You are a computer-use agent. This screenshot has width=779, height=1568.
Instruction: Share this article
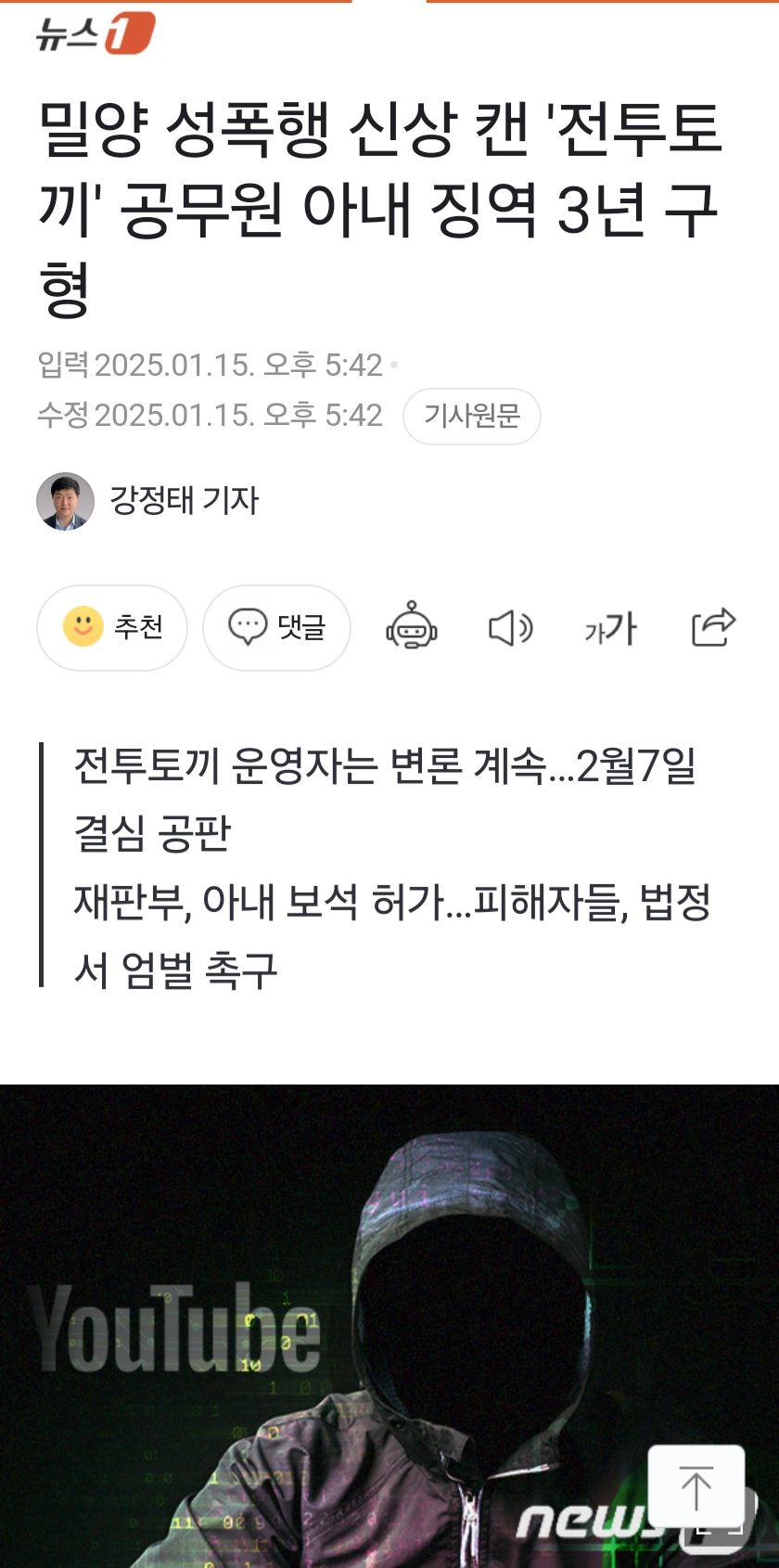click(x=713, y=628)
